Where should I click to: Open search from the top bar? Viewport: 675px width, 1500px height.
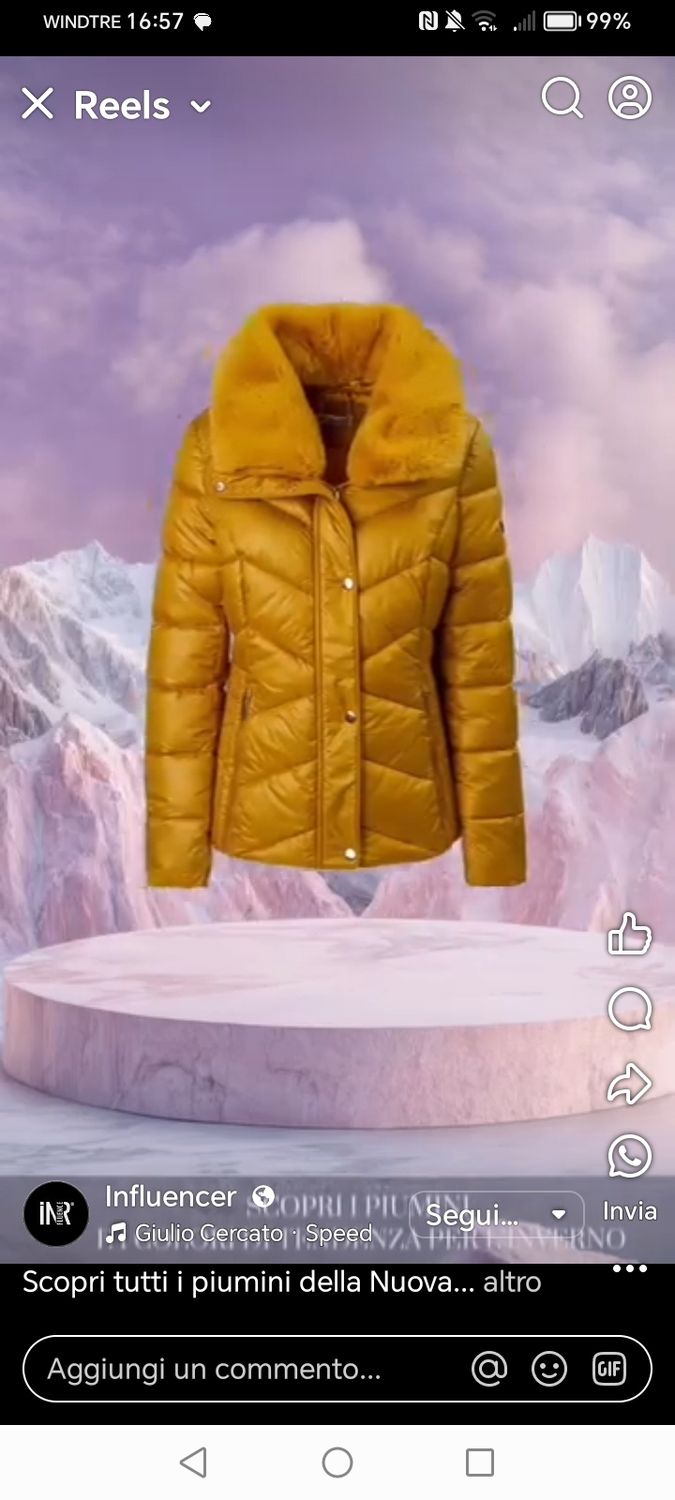(562, 98)
